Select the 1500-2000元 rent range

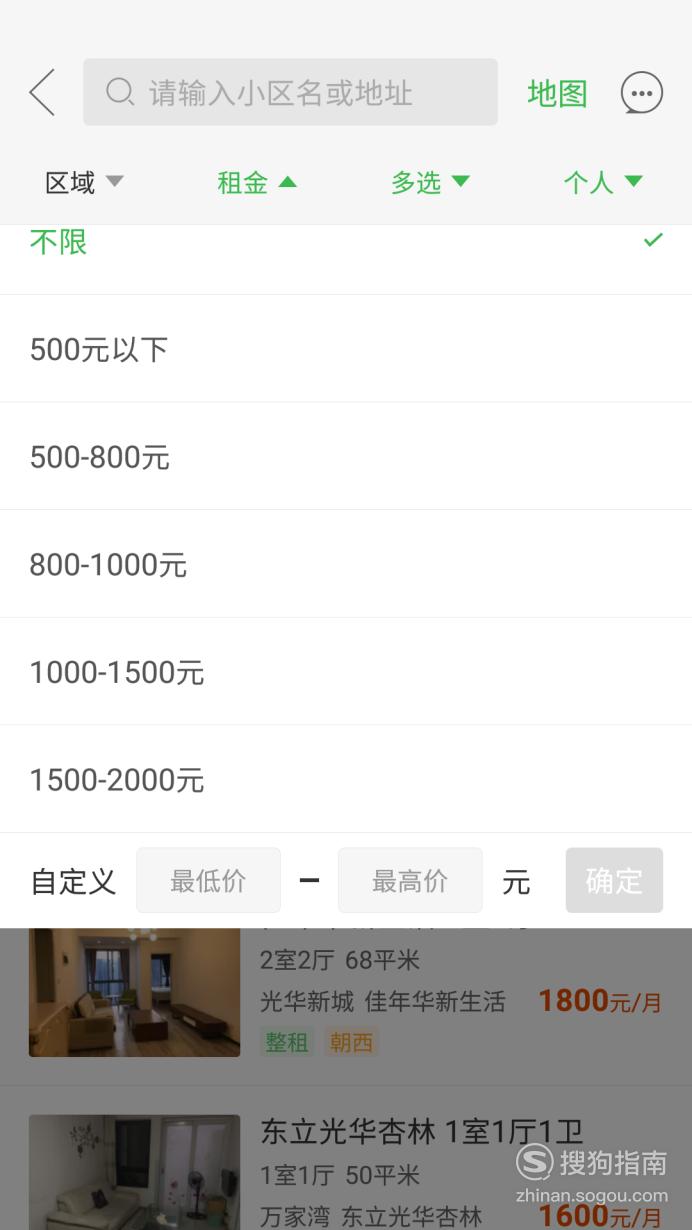pos(346,779)
